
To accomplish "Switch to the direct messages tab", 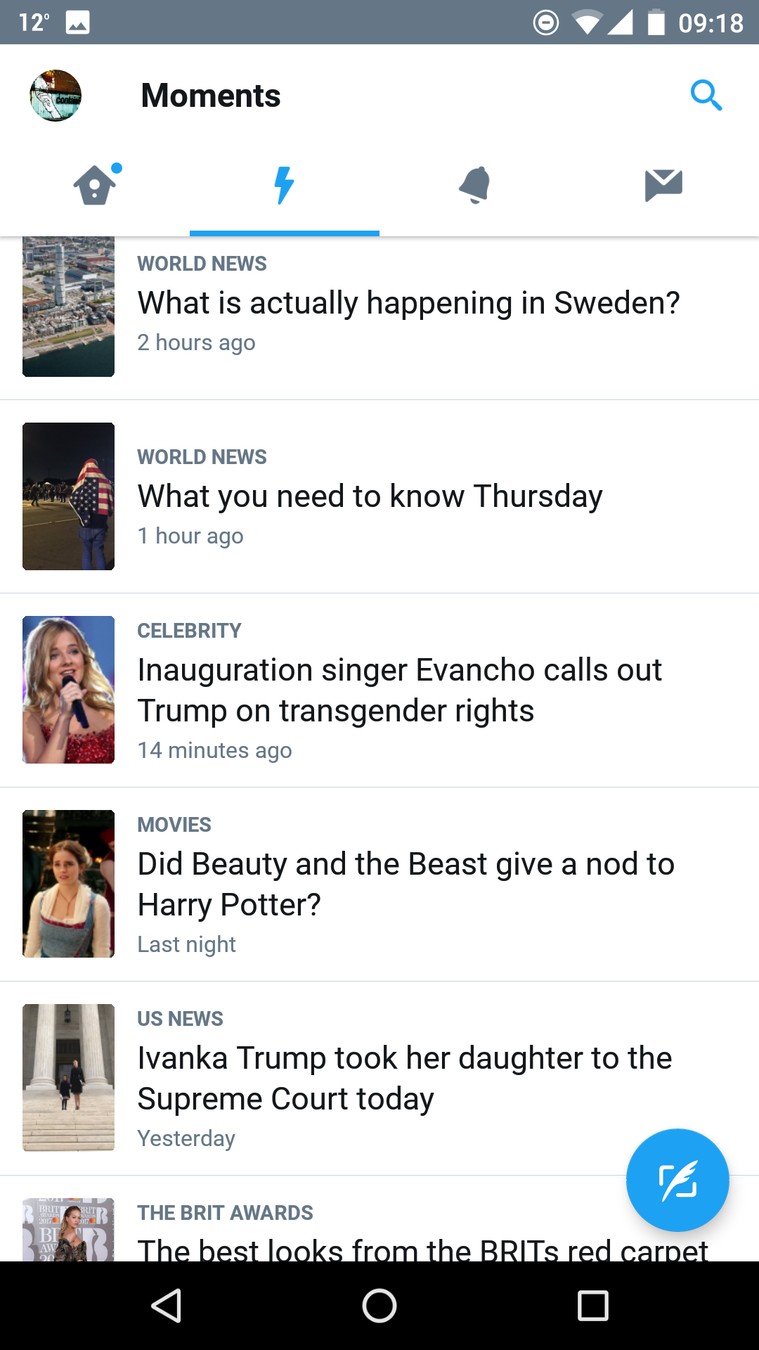I will click(x=663, y=186).
